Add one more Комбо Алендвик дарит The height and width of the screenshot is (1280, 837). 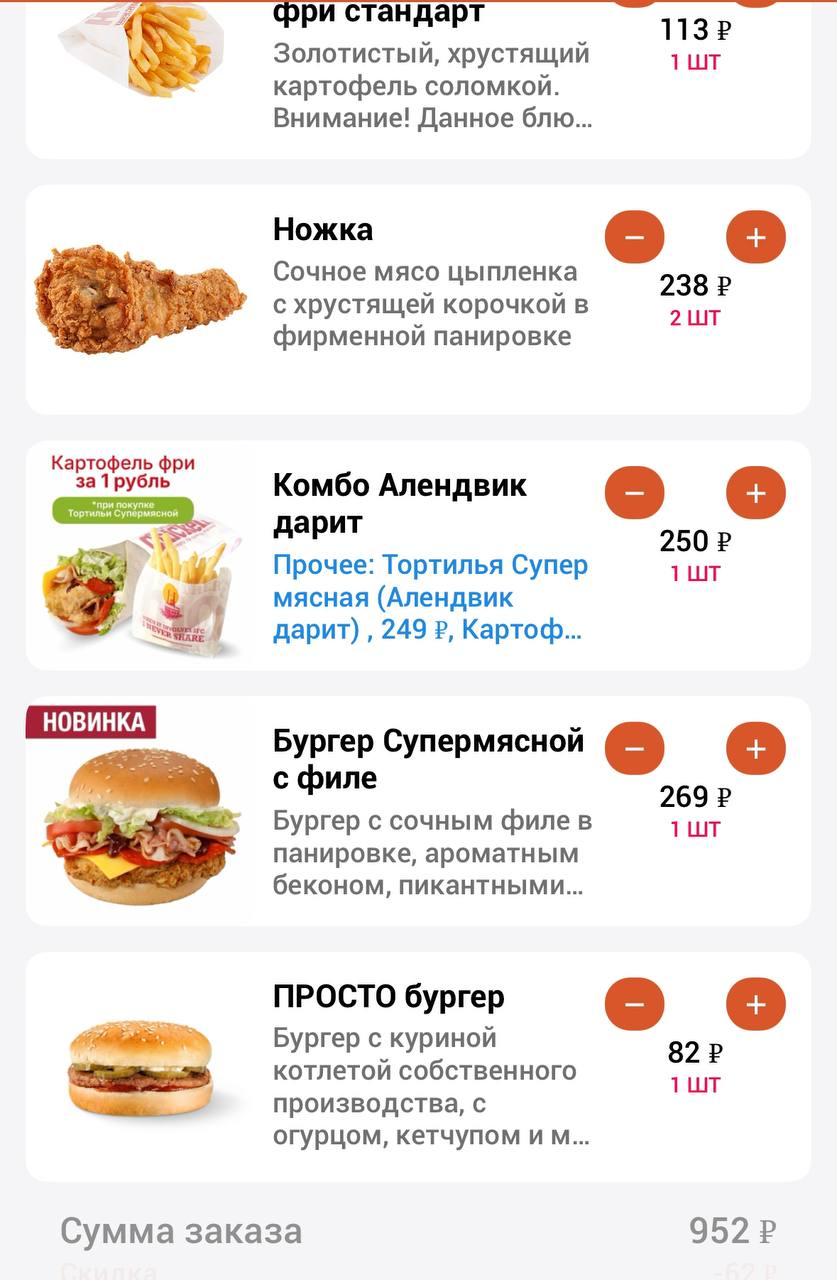tap(755, 493)
